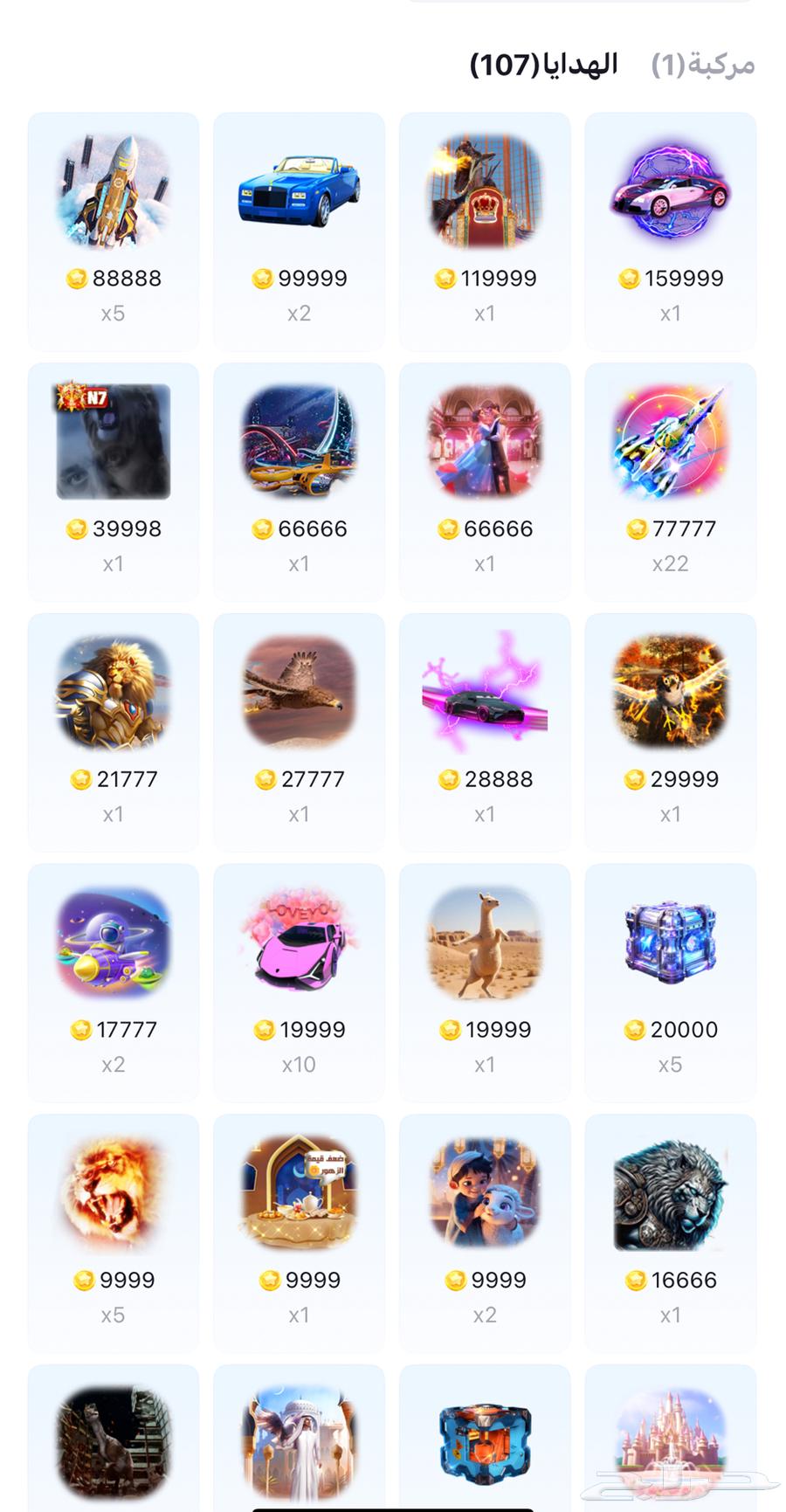The image size is (786, 1512).
Task: Tap the spaceship gift worth 77777
Action: click(670, 480)
